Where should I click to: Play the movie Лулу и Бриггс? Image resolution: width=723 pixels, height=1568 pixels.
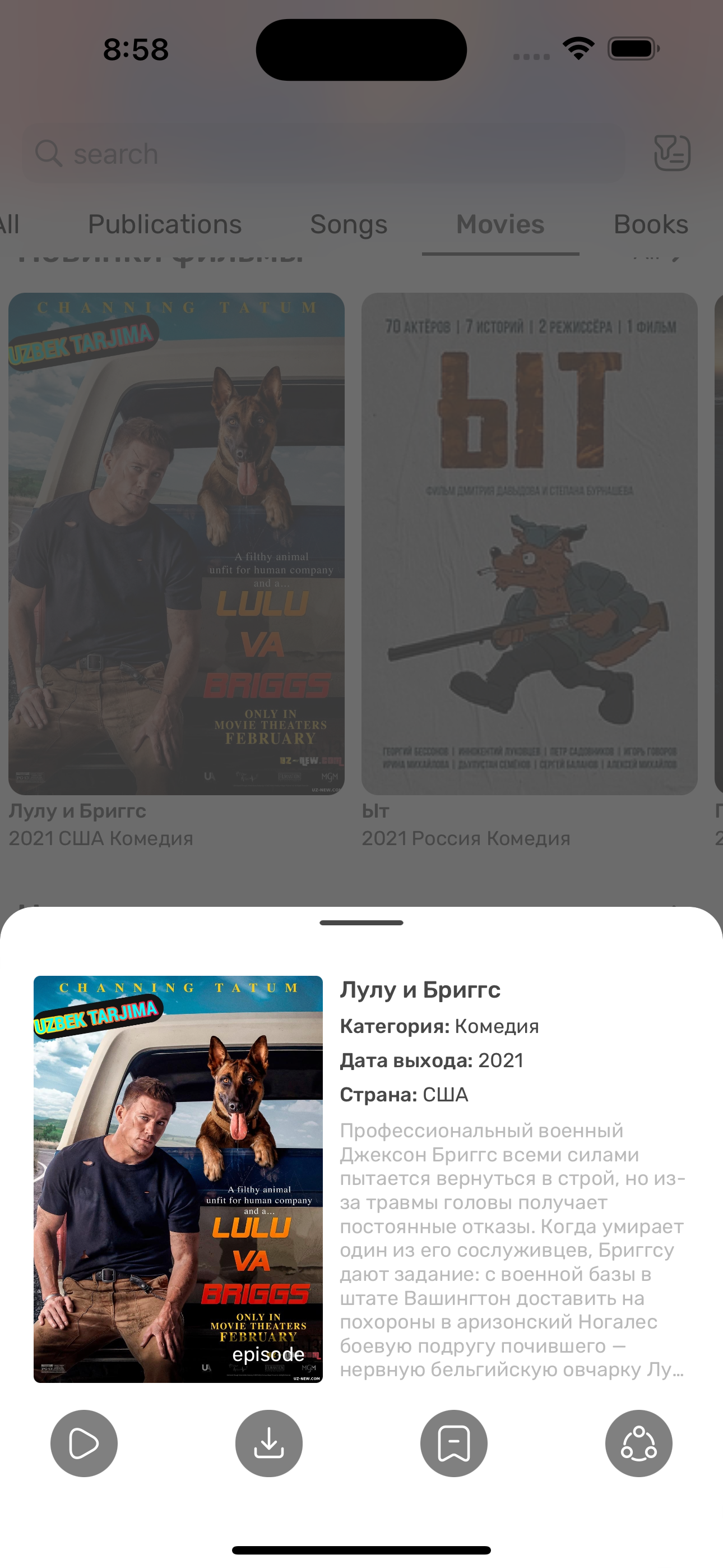pyautogui.click(x=84, y=1443)
